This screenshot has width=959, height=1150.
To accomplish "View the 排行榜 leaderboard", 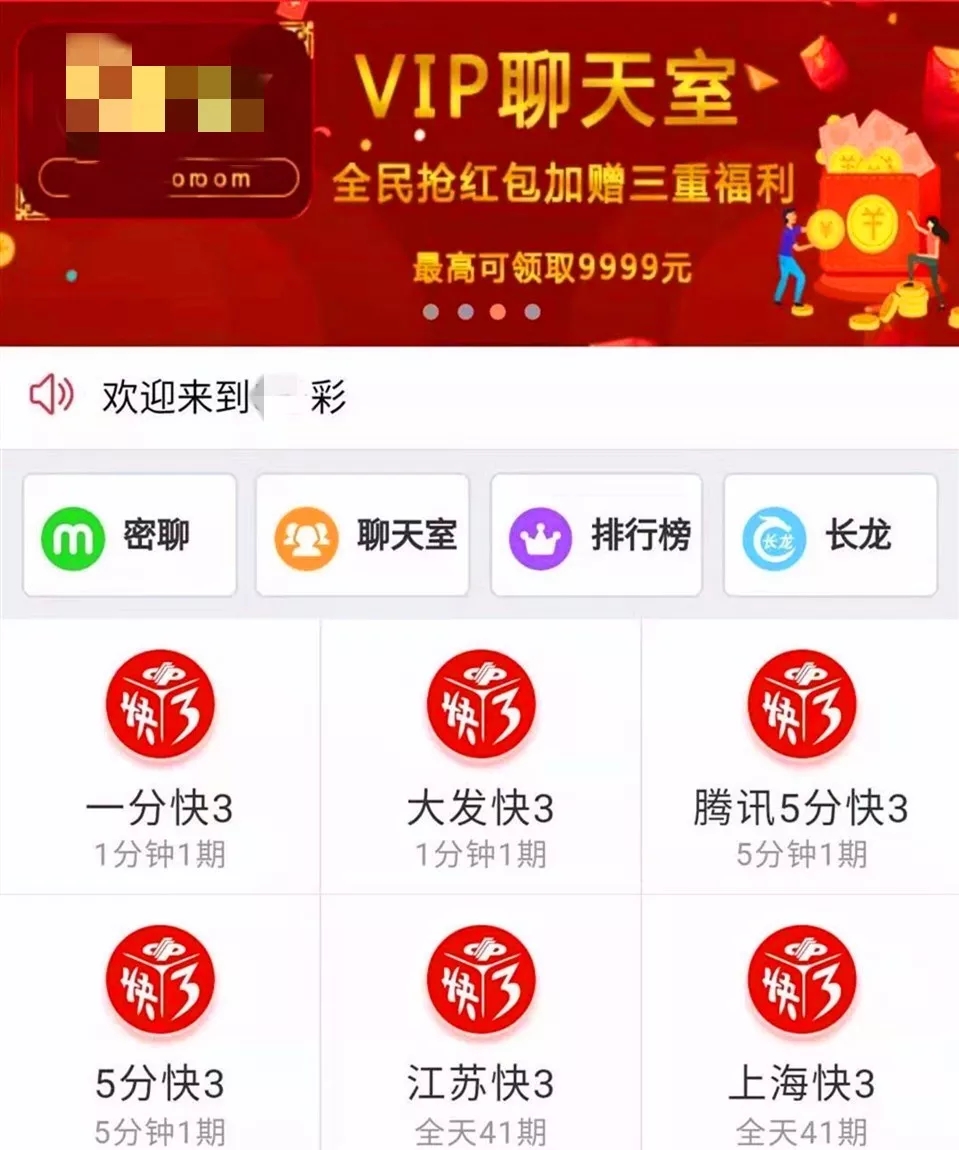I will click(597, 536).
